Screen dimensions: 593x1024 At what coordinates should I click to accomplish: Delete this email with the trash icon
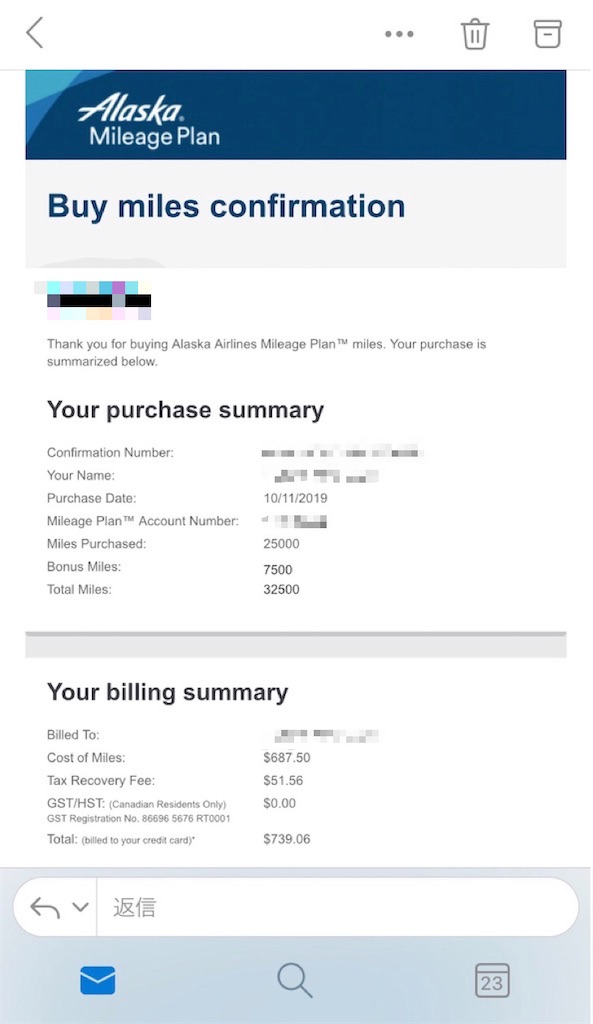[x=475, y=33]
